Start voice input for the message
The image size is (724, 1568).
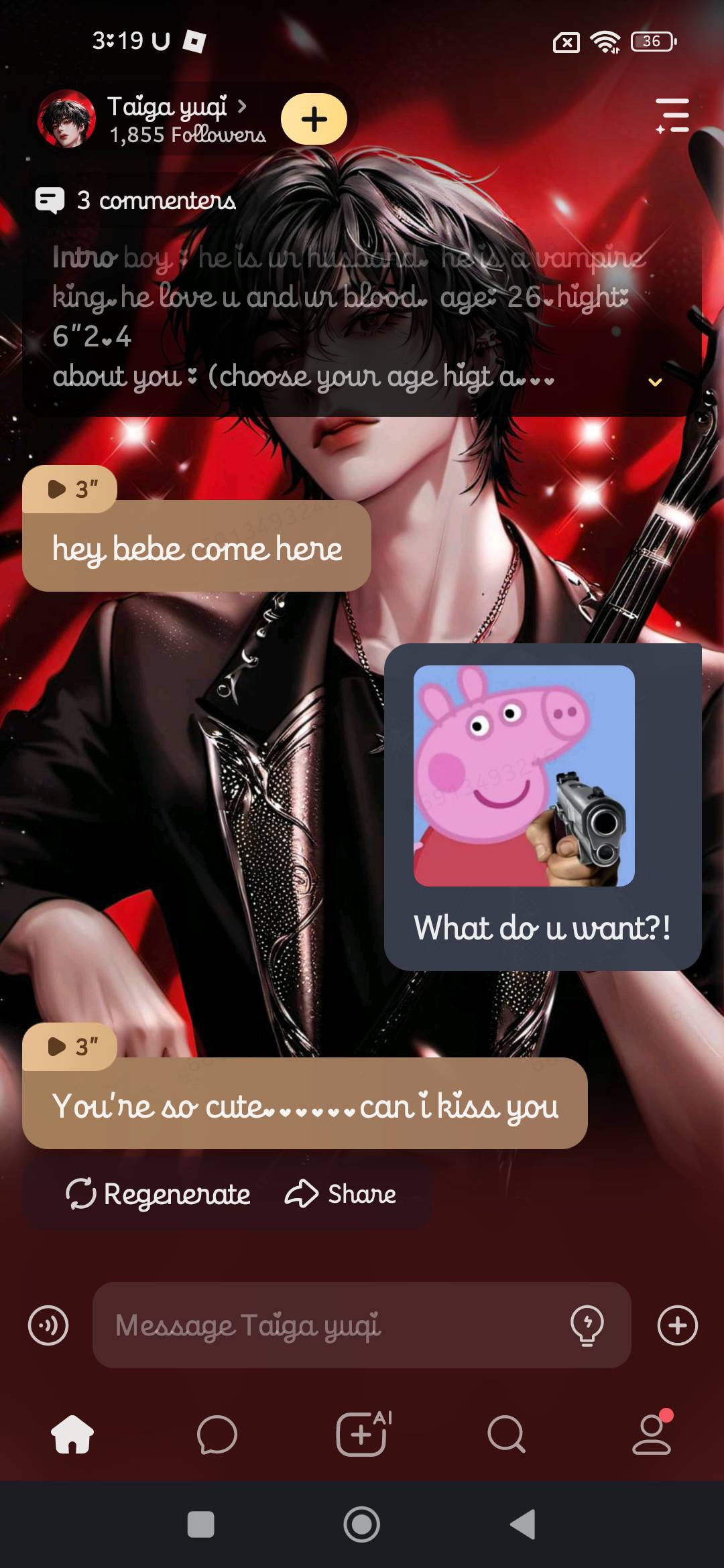click(x=48, y=1325)
